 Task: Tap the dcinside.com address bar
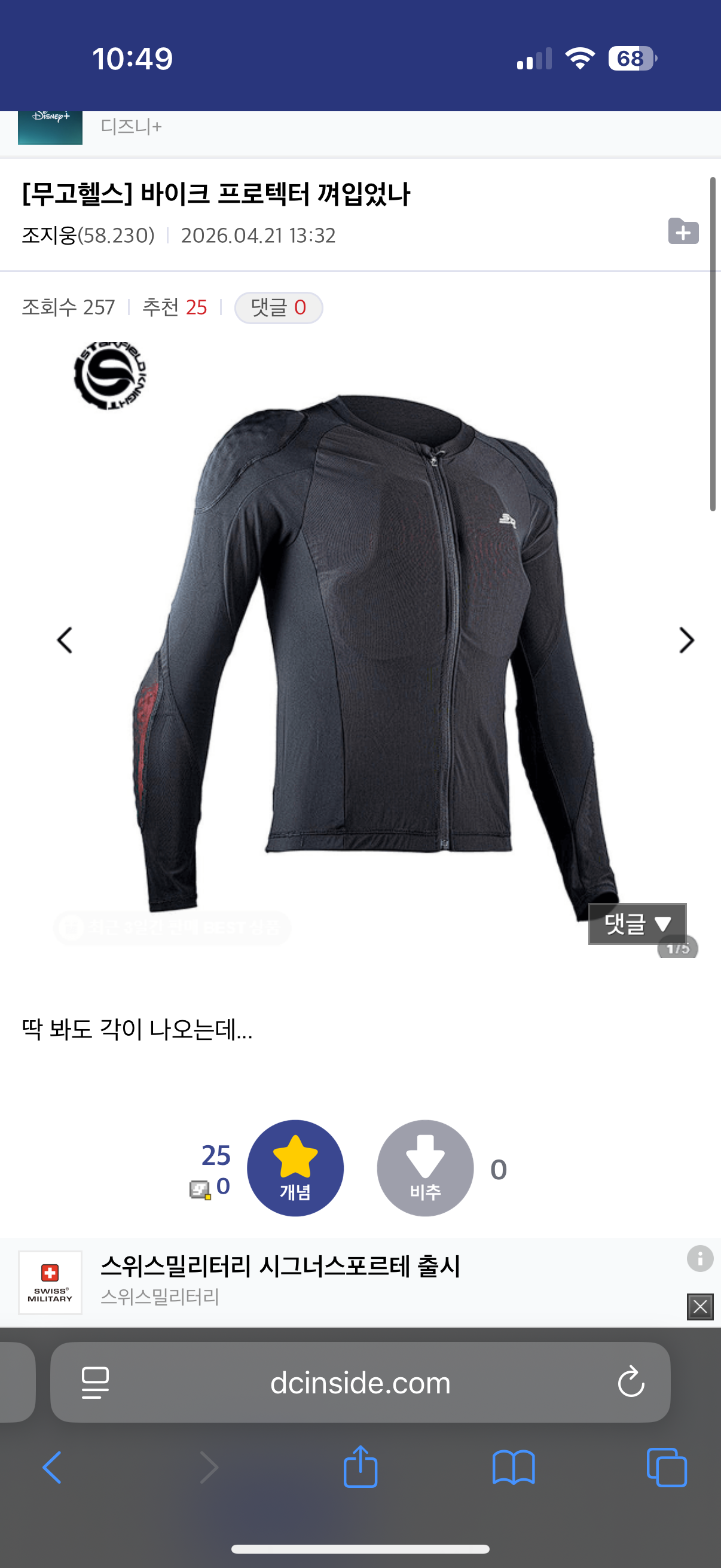pyautogui.click(x=360, y=1383)
